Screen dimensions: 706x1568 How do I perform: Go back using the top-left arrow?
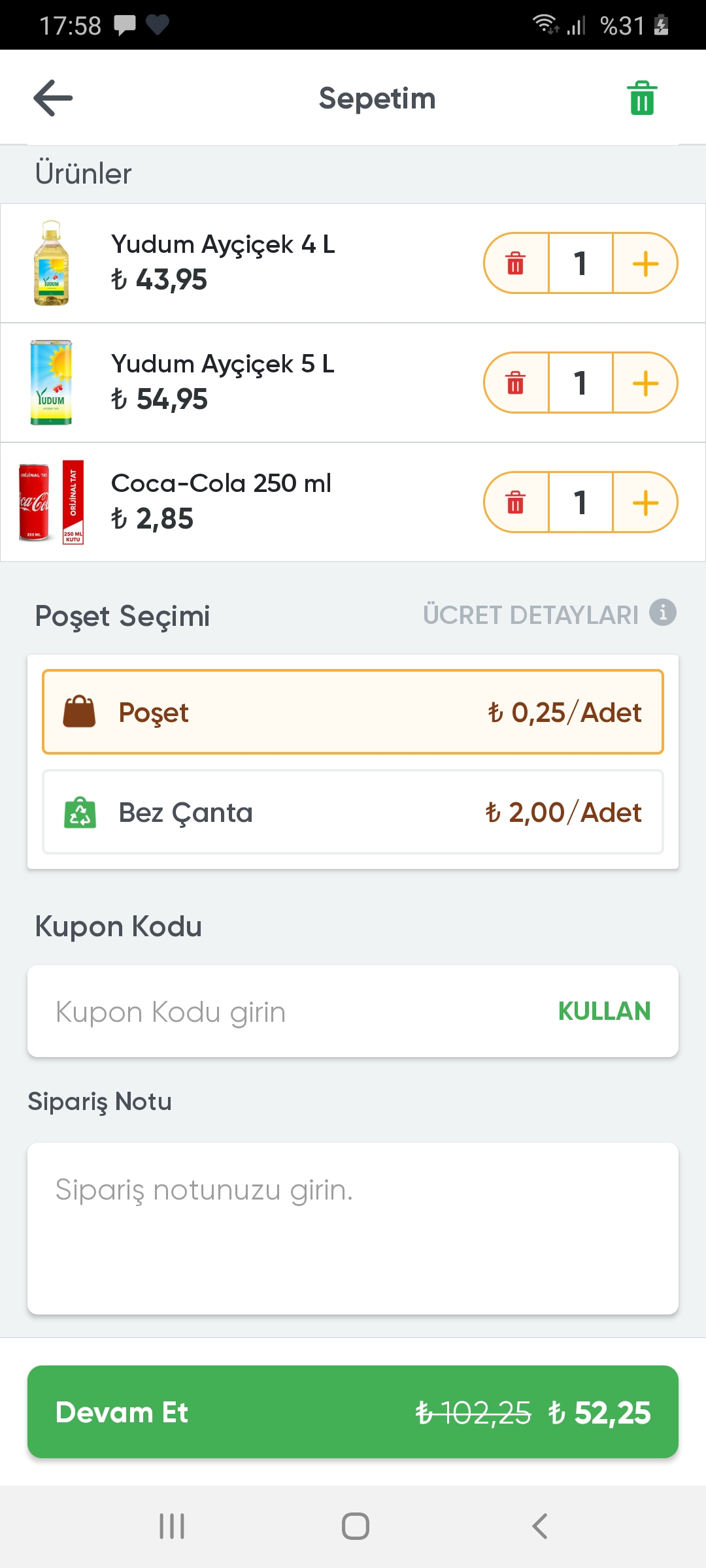click(x=53, y=98)
